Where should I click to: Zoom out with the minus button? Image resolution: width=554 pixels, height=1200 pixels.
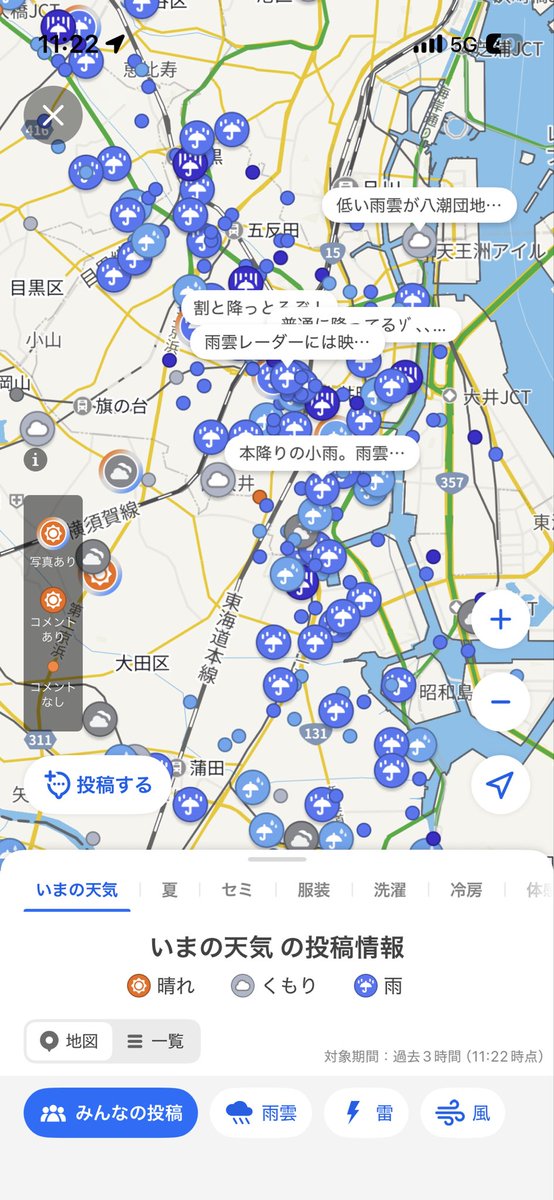click(x=500, y=701)
